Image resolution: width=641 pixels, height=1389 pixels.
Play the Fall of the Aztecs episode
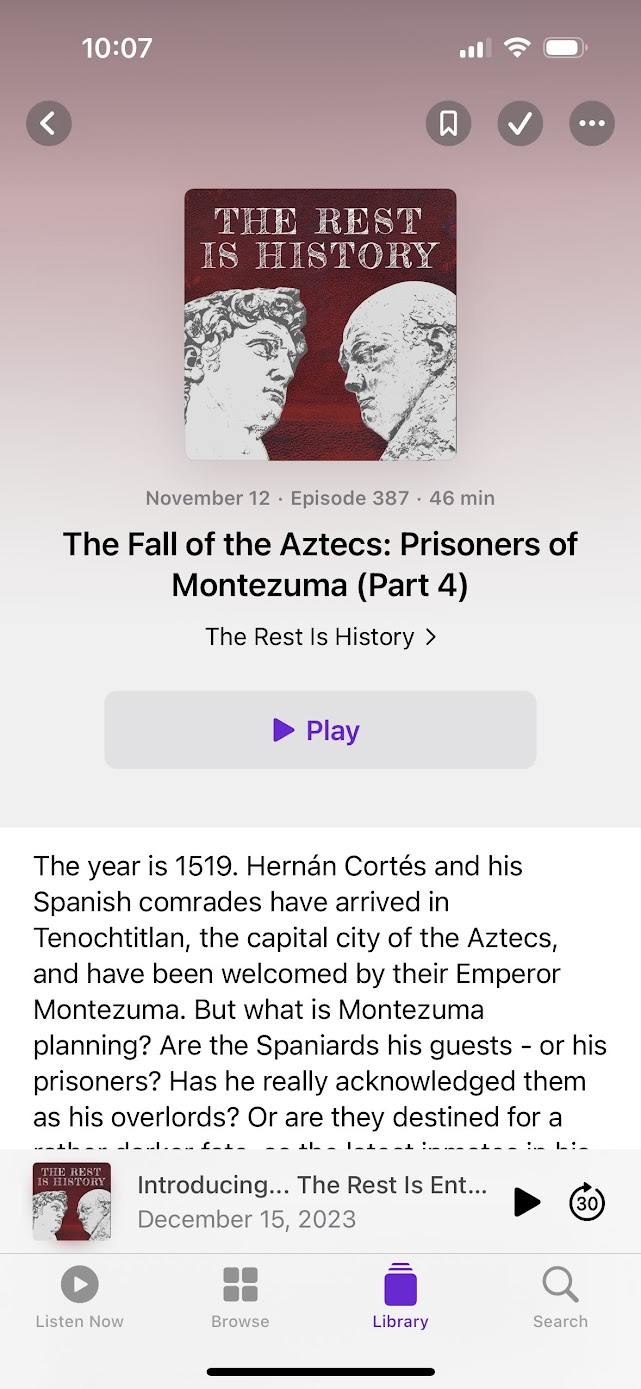320,730
